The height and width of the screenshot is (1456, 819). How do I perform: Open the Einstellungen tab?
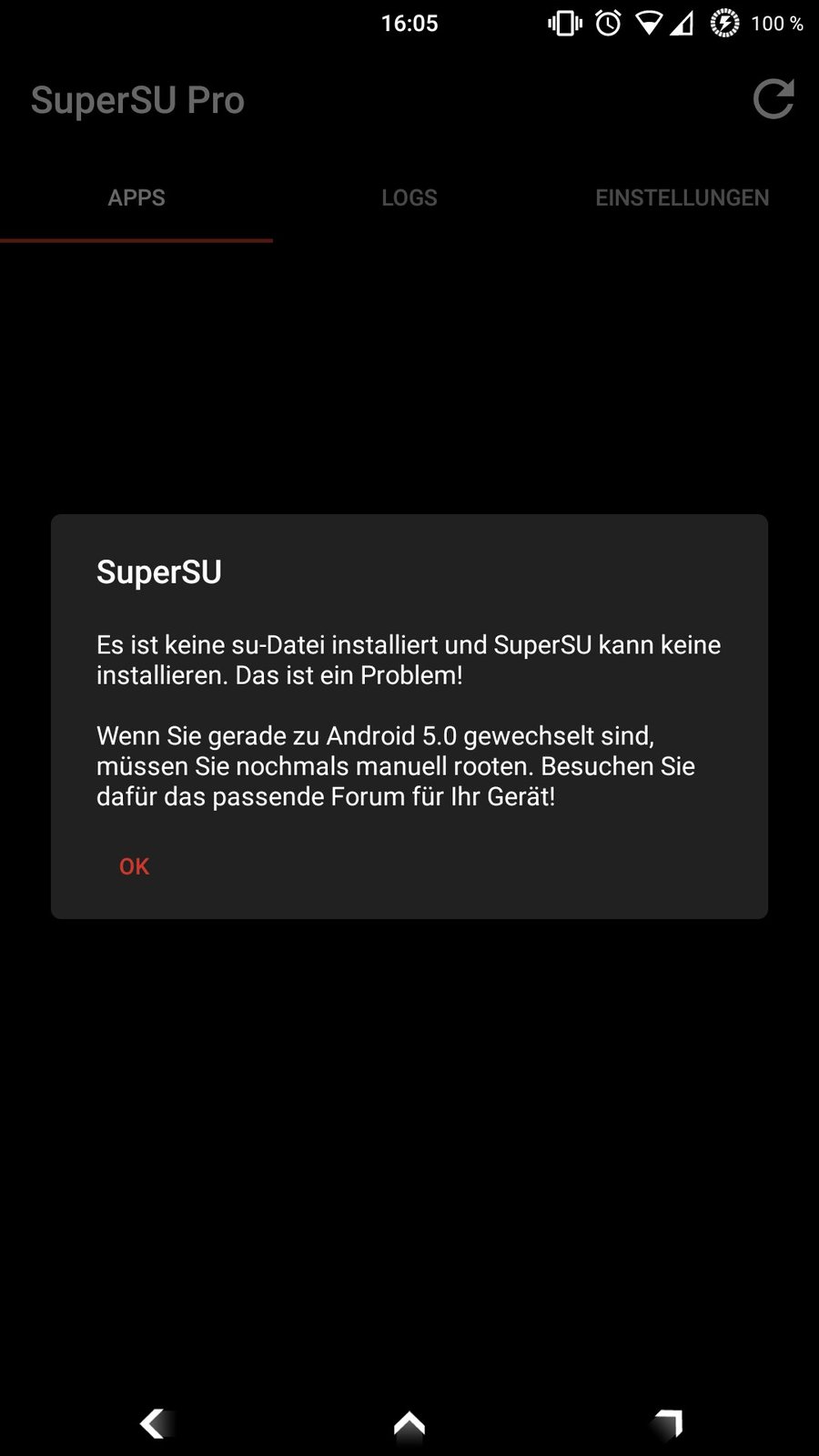pyautogui.click(x=682, y=197)
